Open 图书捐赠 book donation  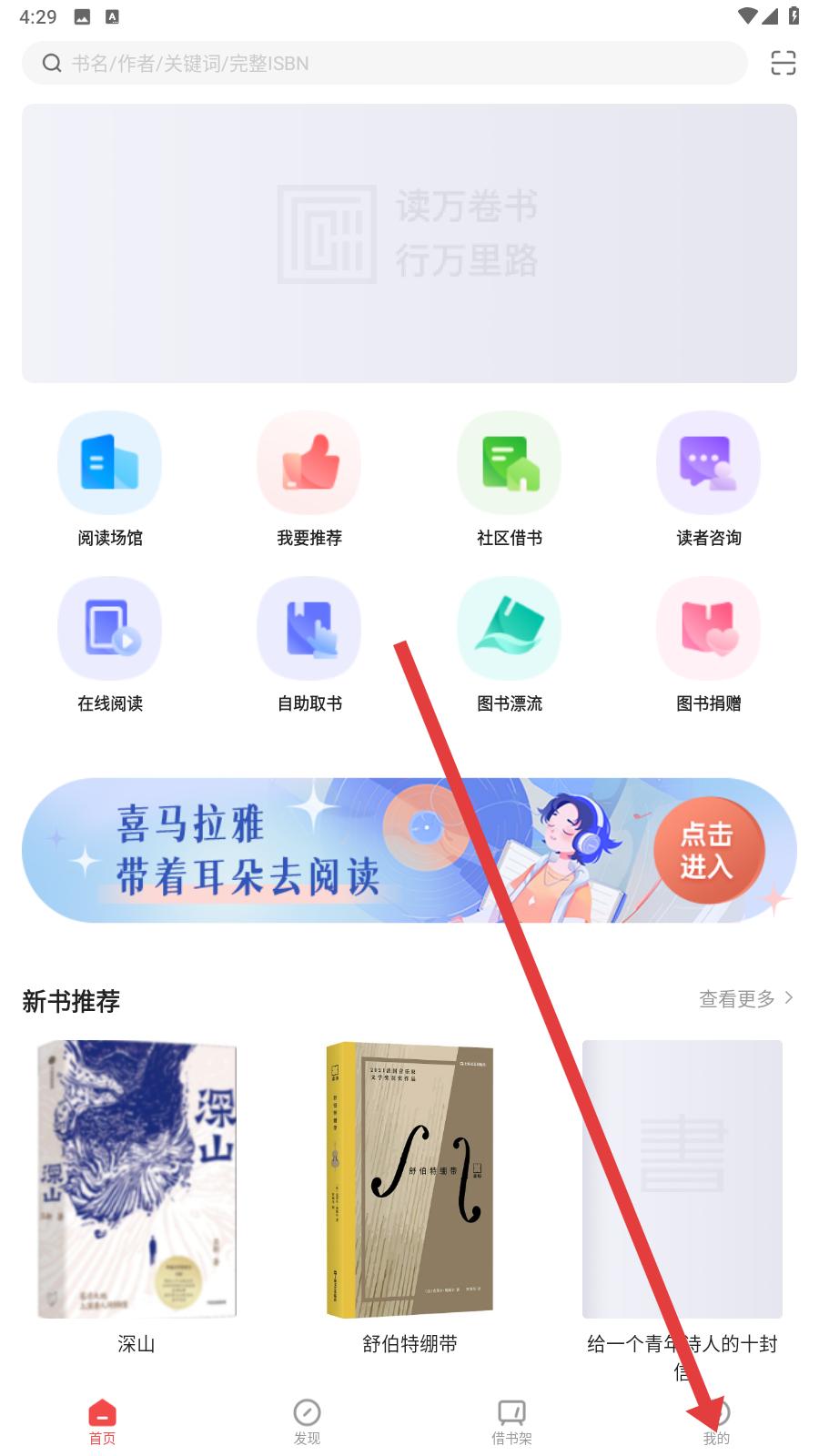pos(709,645)
